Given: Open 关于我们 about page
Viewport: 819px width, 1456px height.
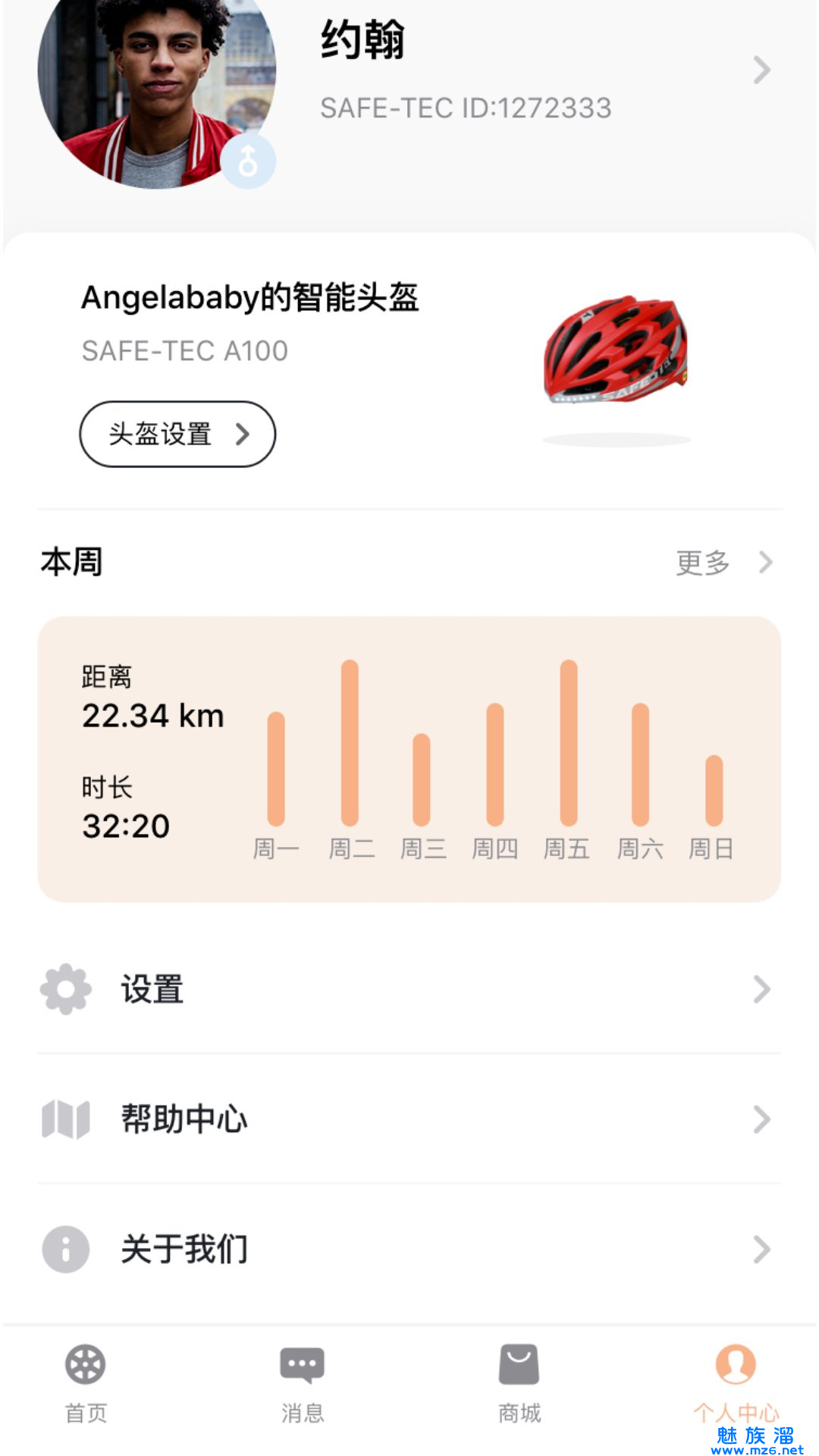Looking at the screenshot, I should tap(409, 1249).
